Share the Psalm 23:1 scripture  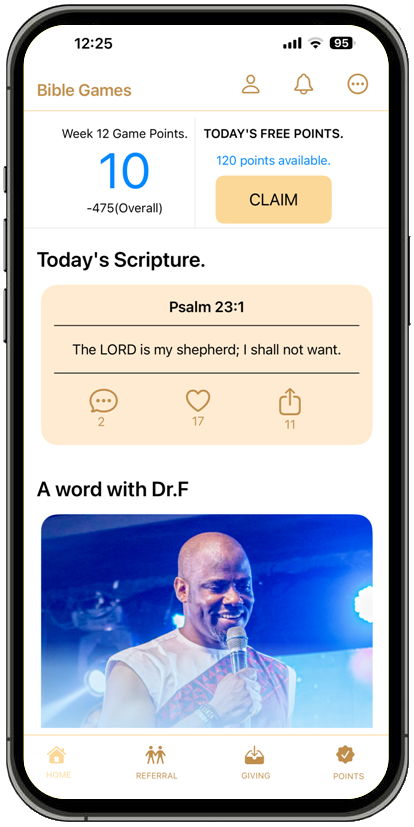[x=290, y=402]
